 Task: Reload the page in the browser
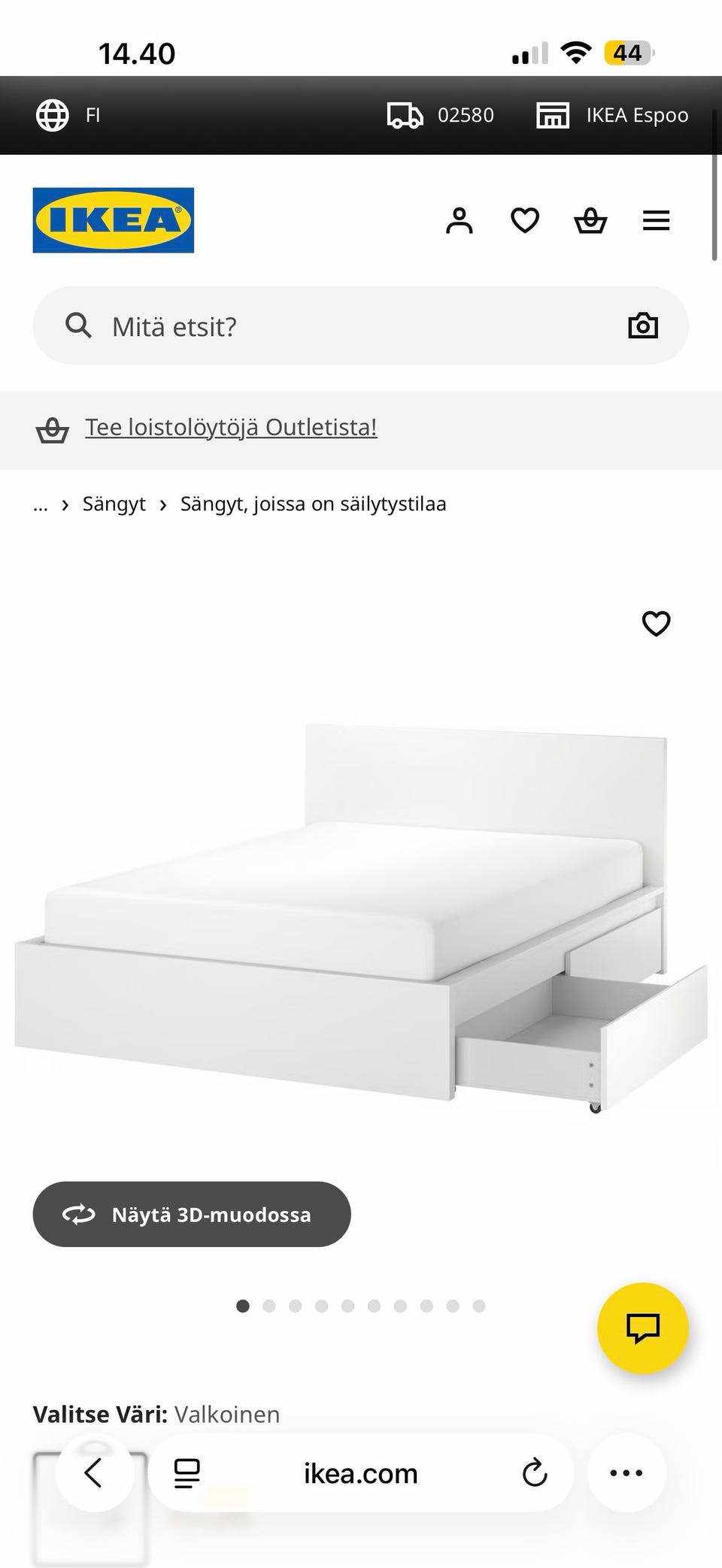click(x=534, y=1473)
